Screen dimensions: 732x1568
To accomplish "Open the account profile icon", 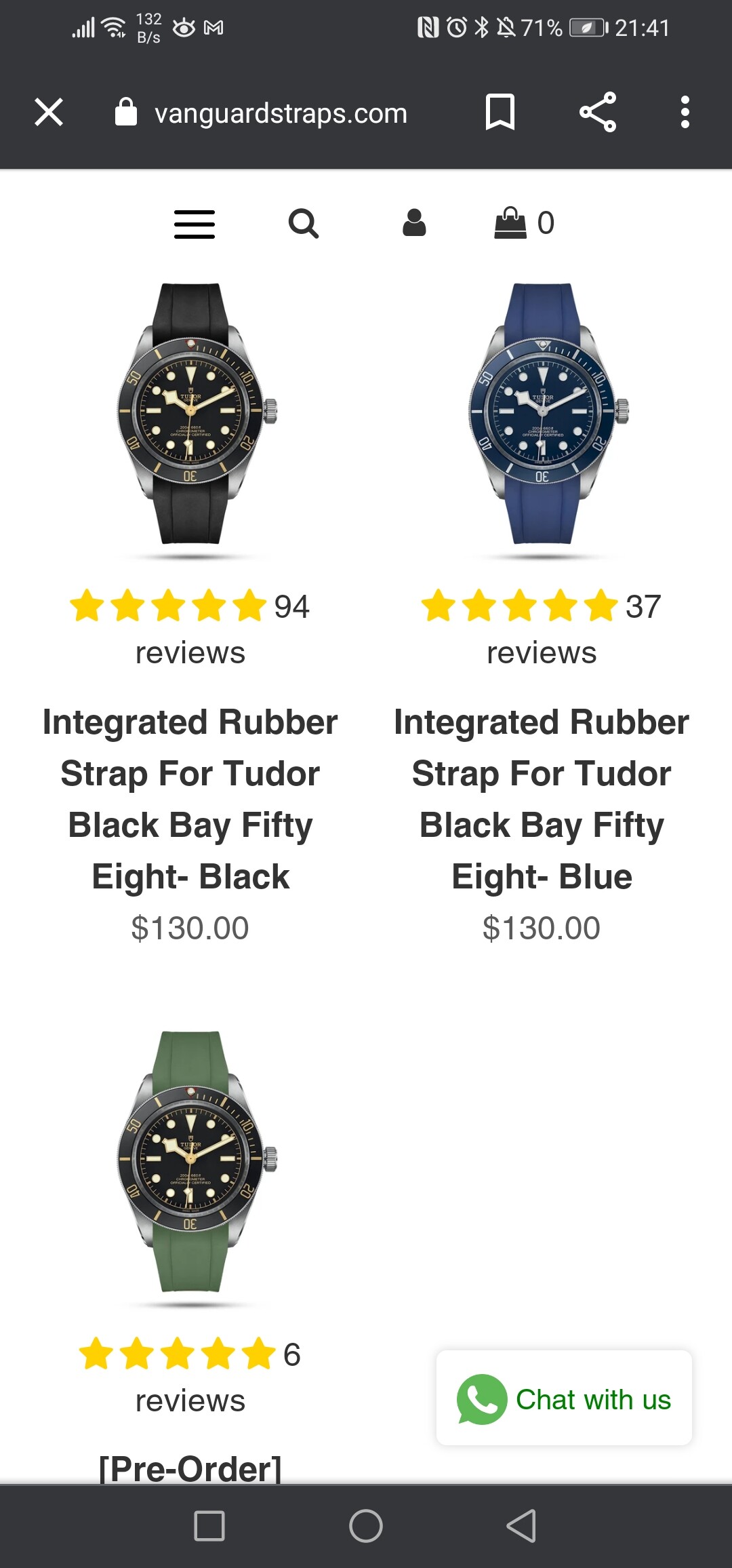I will (414, 222).
